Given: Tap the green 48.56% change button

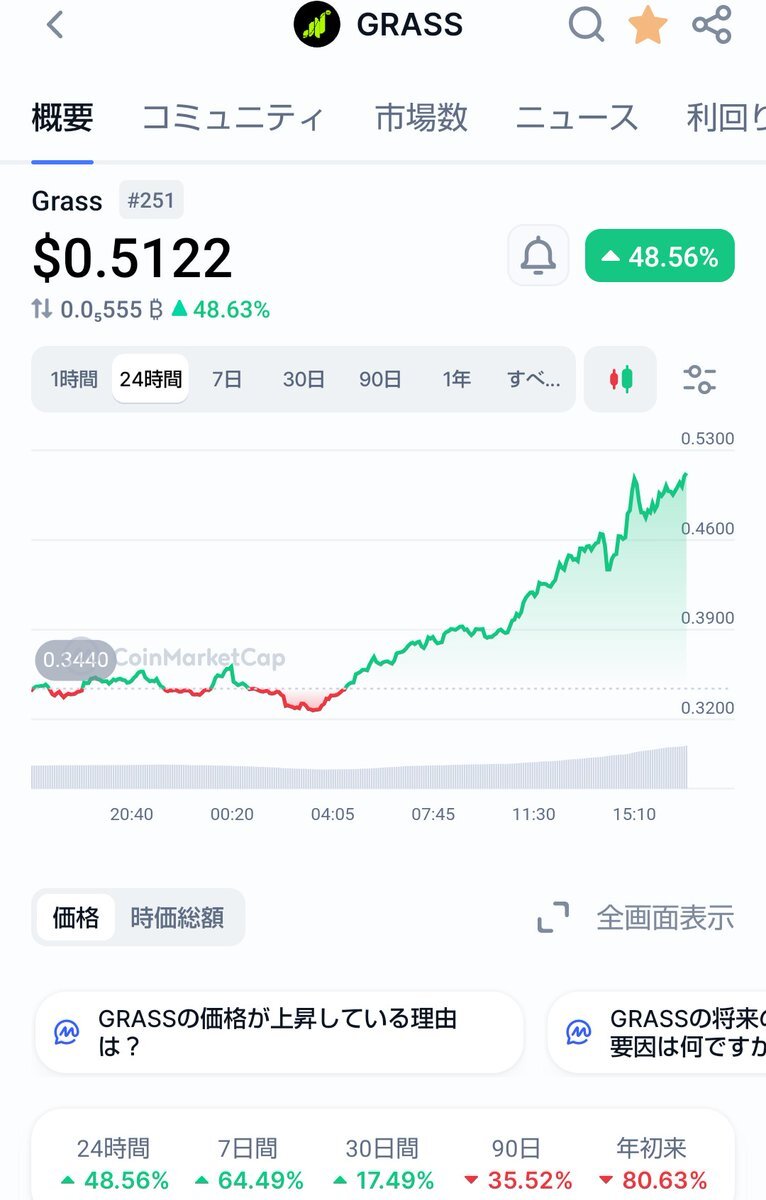Looking at the screenshot, I should tap(660, 256).
